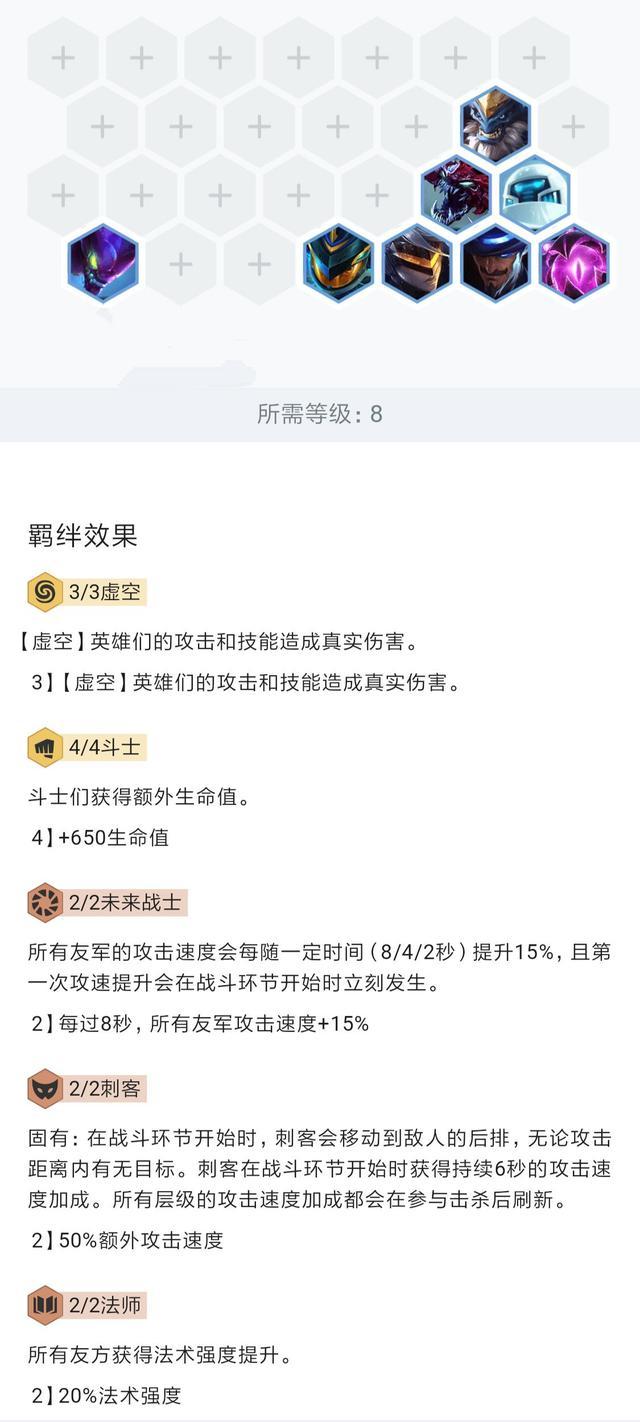Image resolution: width=640 pixels, height=1422 pixels.
Task: Select the white-blue round robot champion hex
Action: click(535, 195)
